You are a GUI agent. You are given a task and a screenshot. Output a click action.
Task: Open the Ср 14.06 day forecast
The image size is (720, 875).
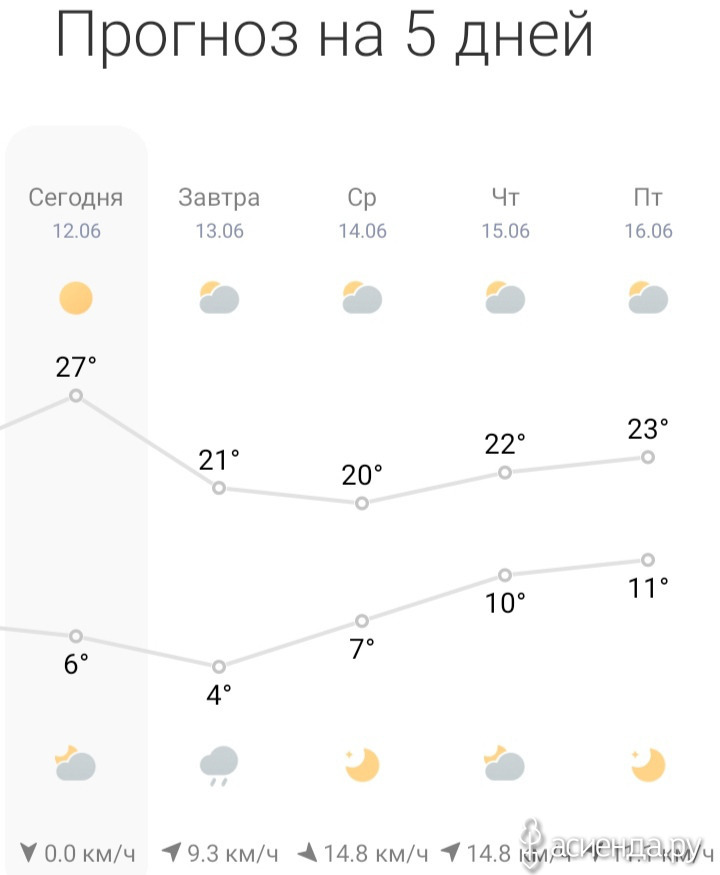362,213
